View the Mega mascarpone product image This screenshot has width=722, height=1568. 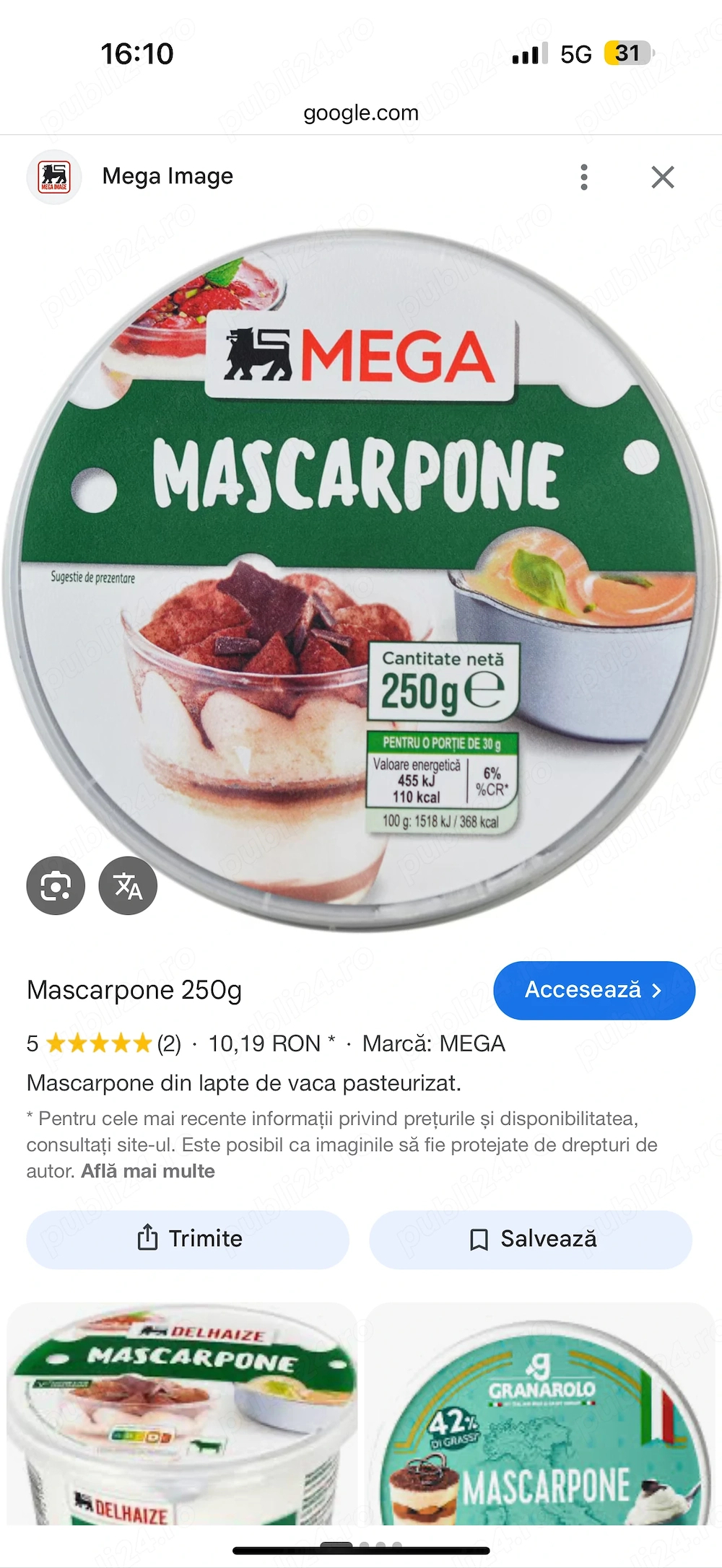(x=361, y=577)
